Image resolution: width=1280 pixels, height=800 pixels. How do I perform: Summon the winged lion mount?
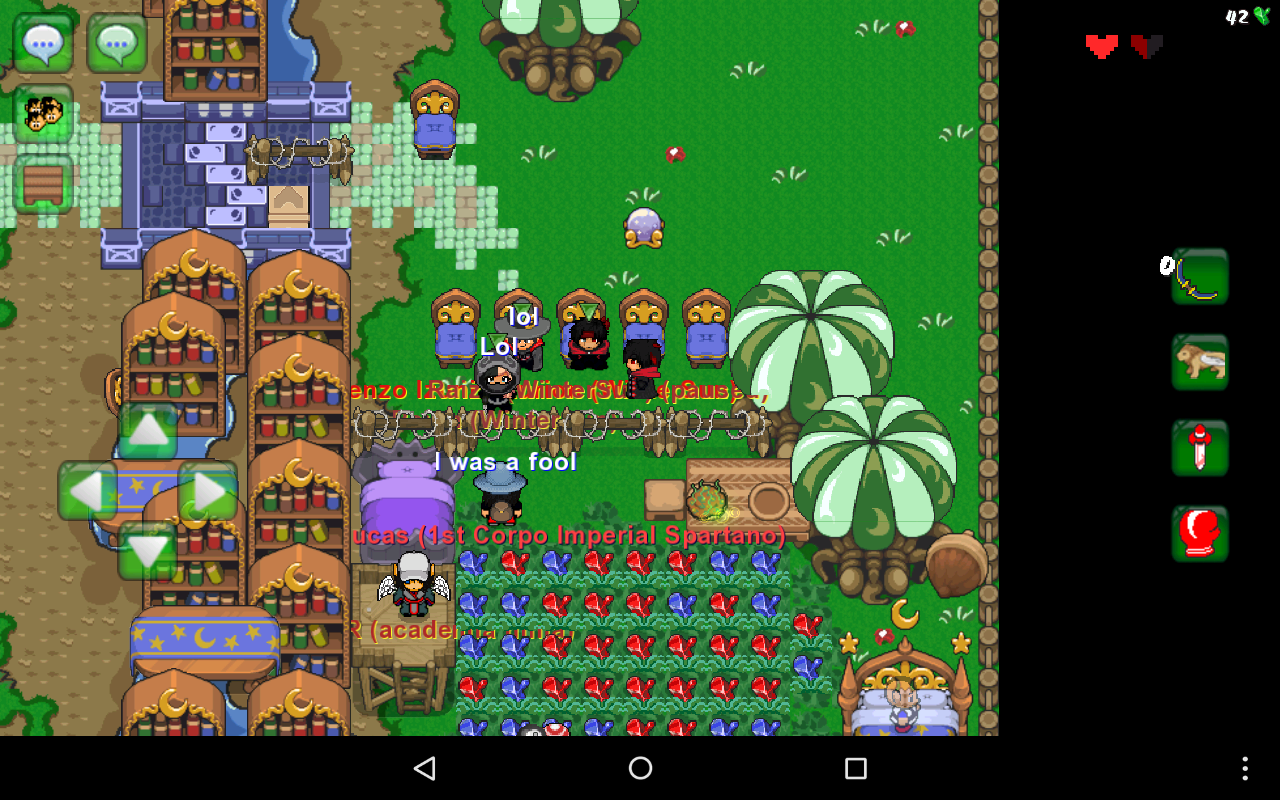click(x=1200, y=362)
